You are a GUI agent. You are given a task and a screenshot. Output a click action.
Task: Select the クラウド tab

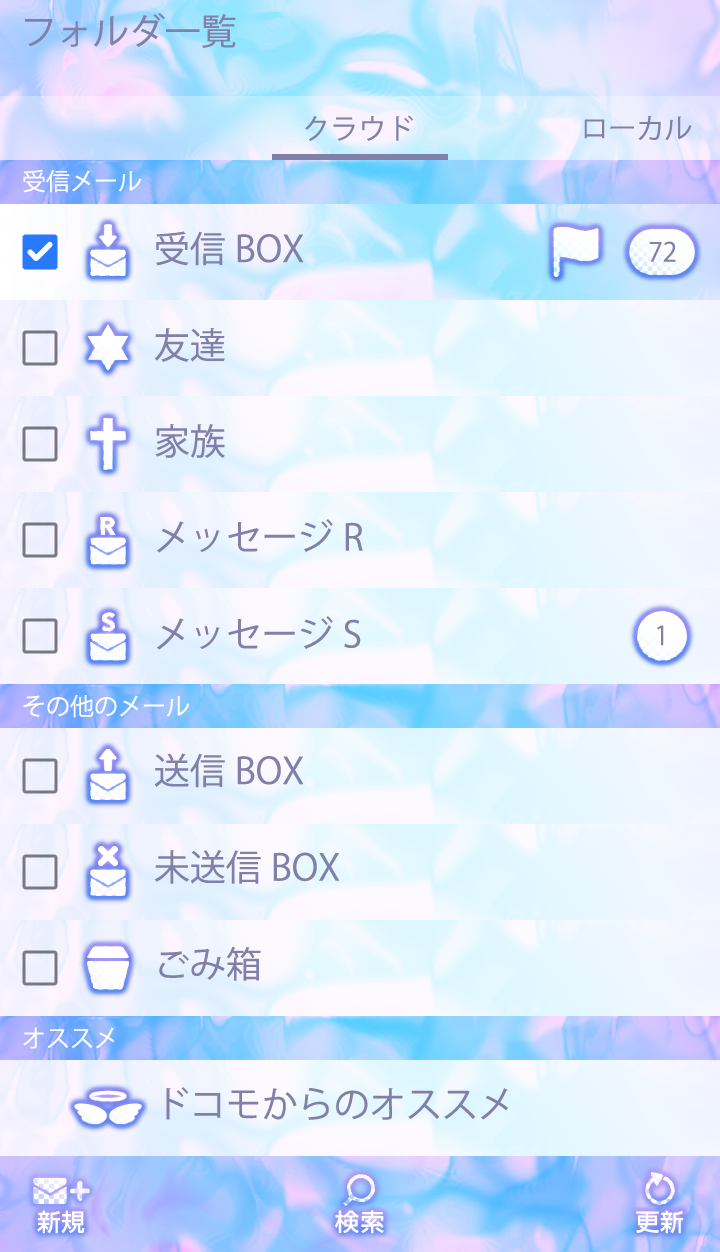click(359, 128)
